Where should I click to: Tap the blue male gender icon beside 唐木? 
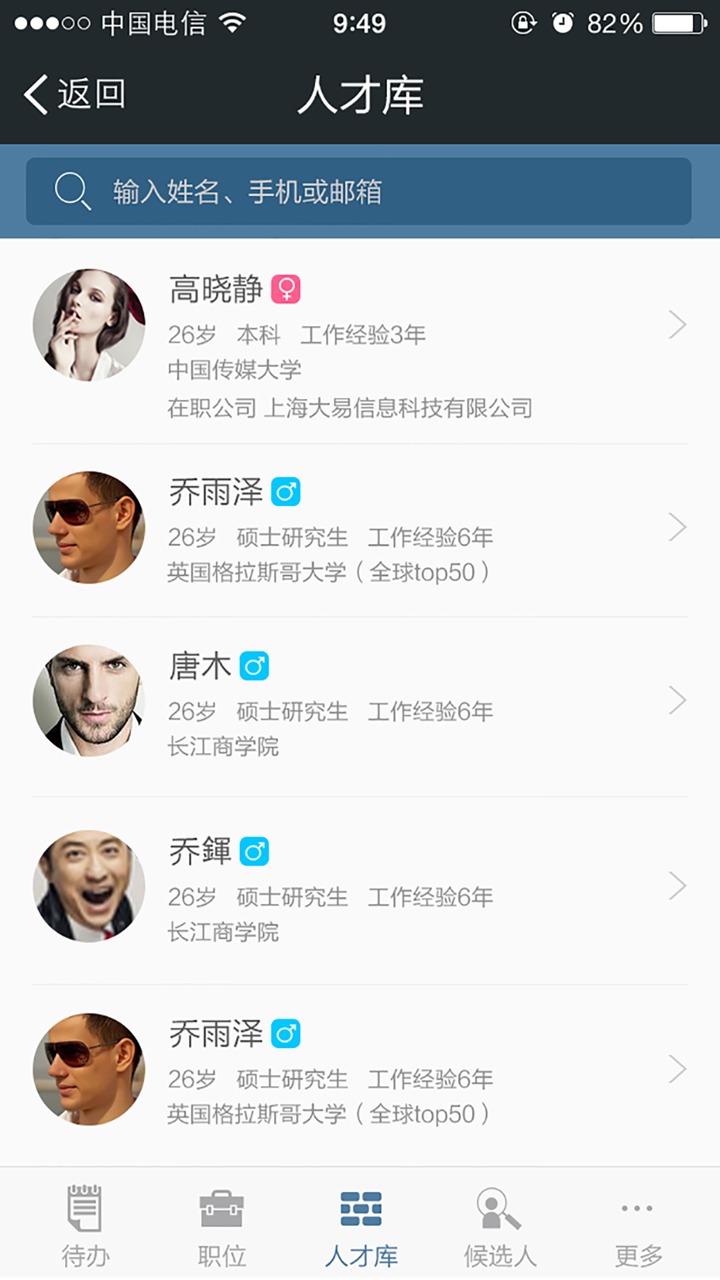click(254, 665)
